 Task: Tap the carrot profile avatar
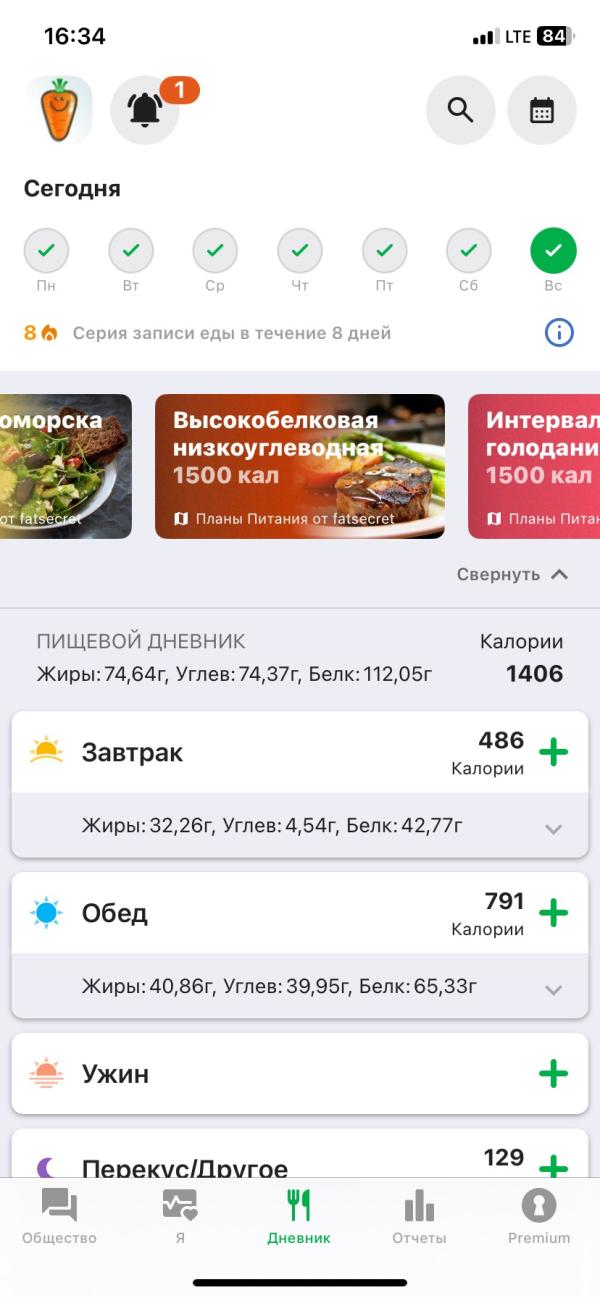(58, 110)
